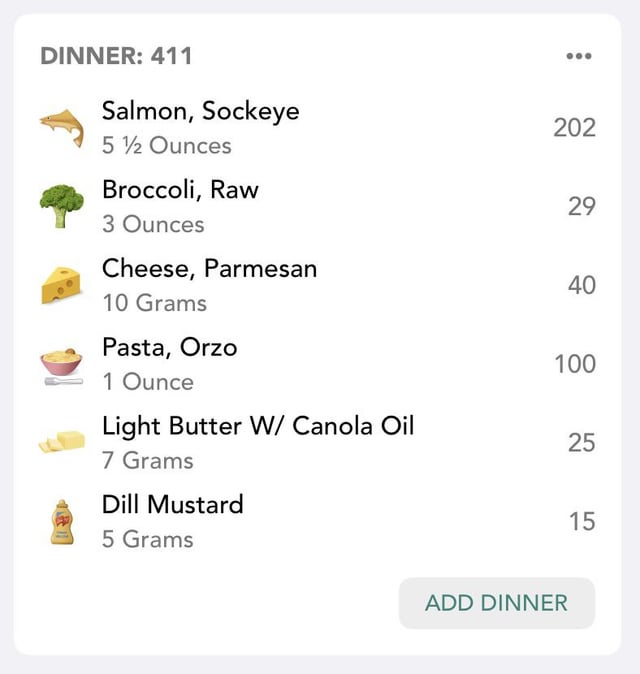Open Pasta, Orzo food details
Viewport: 640px width, 674px height.
[318, 364]
